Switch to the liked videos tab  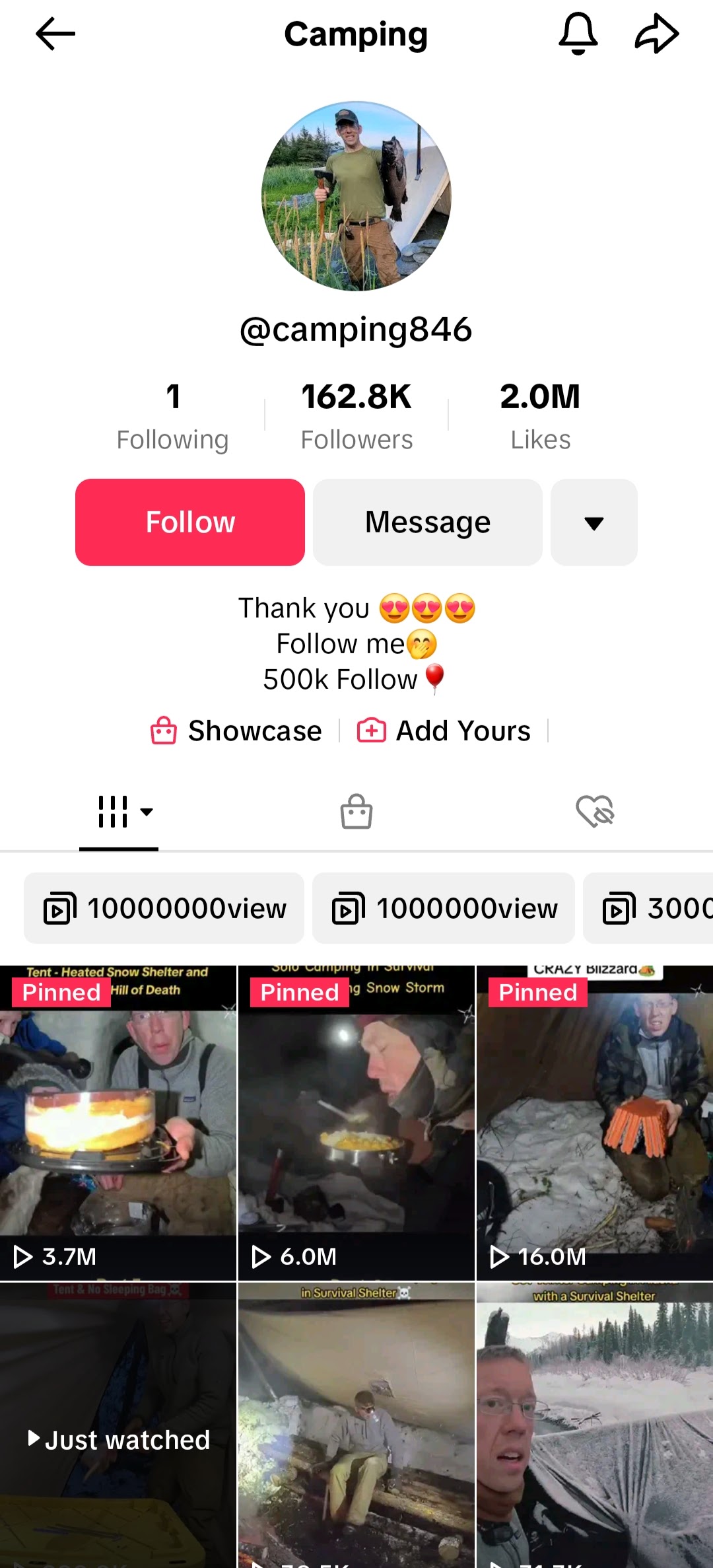[x=594, y=812]
